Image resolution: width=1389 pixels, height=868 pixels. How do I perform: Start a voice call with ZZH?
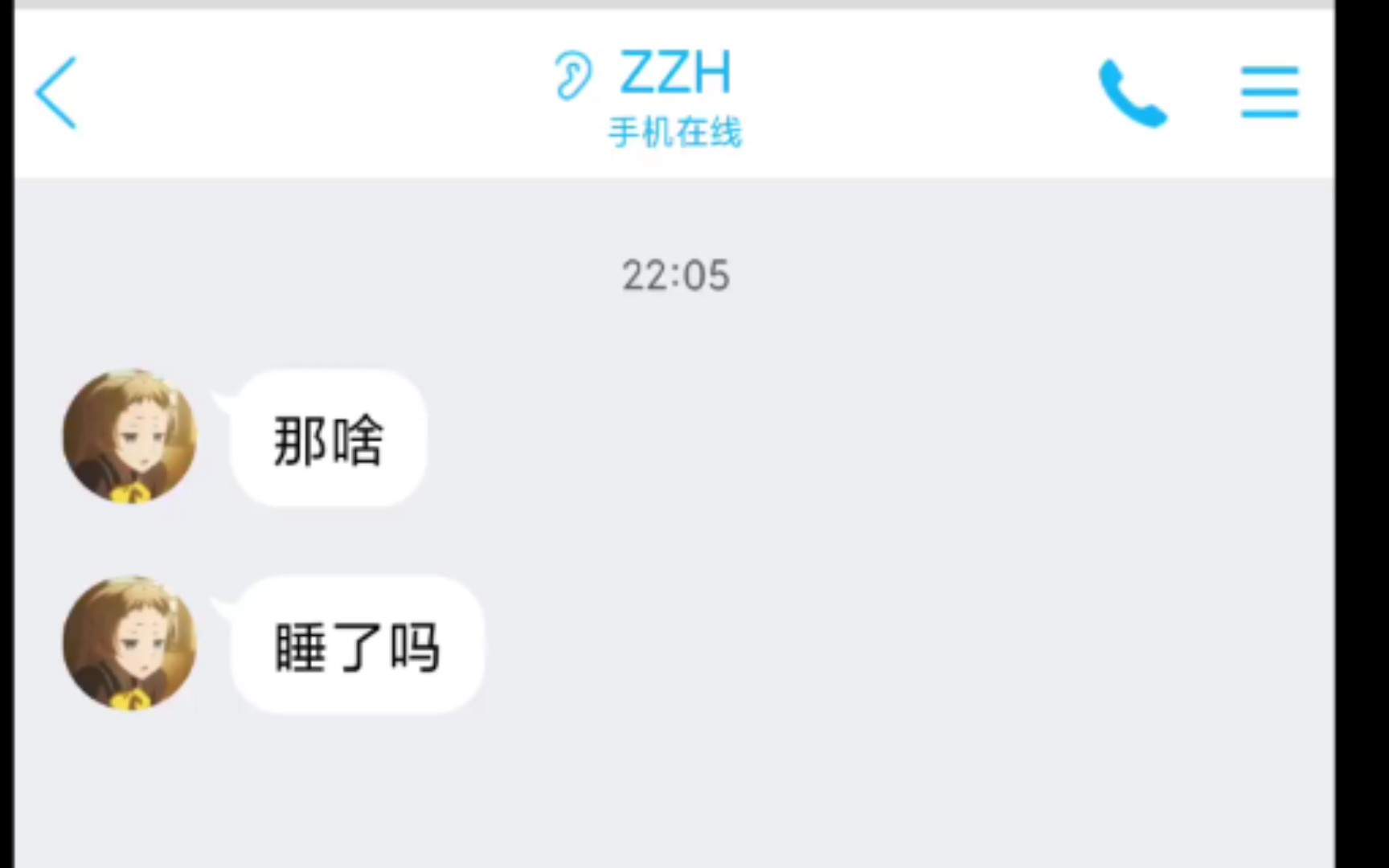point(1133,92)
